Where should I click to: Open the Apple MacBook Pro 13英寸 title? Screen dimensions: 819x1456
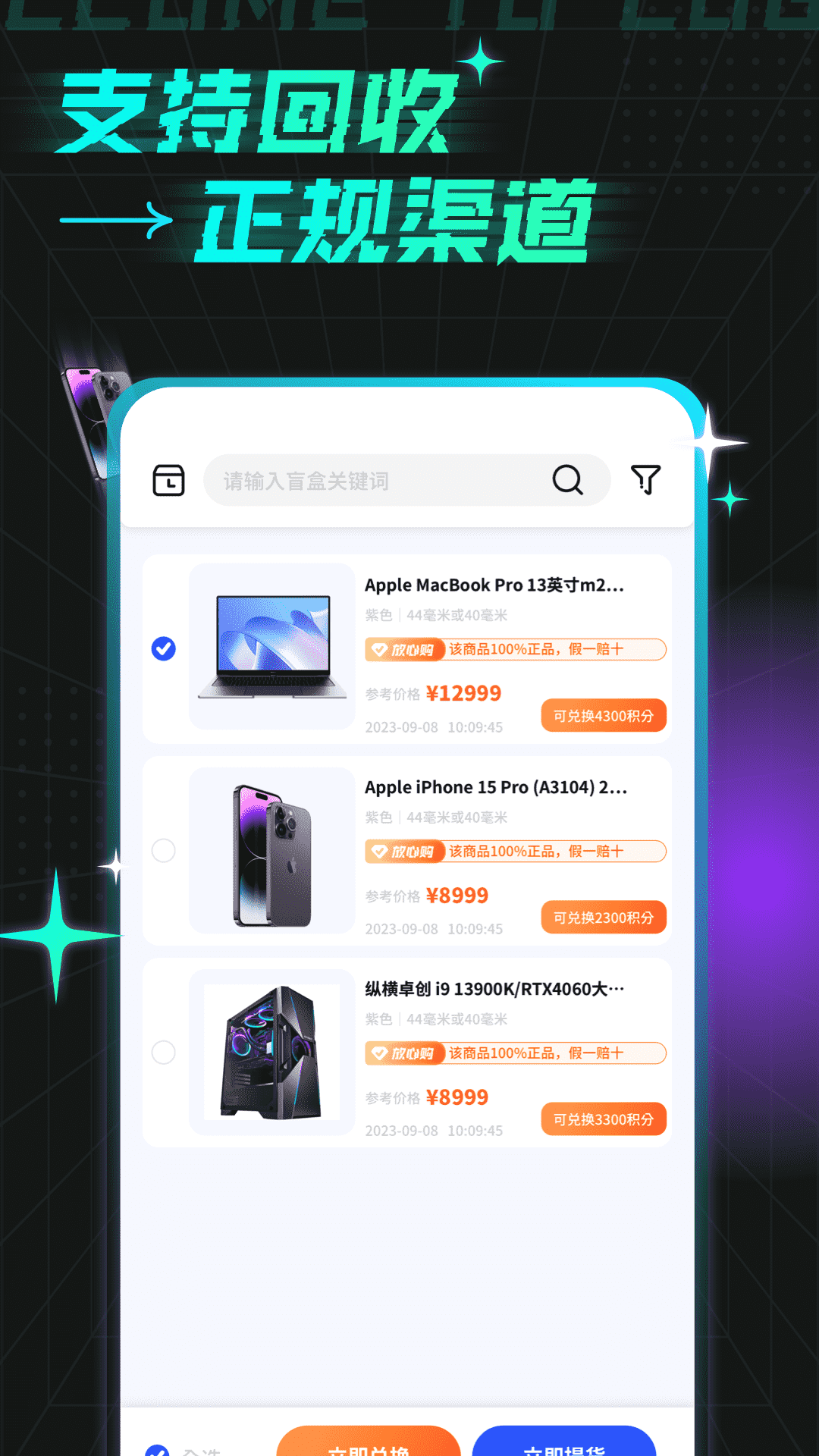point(494,585)
